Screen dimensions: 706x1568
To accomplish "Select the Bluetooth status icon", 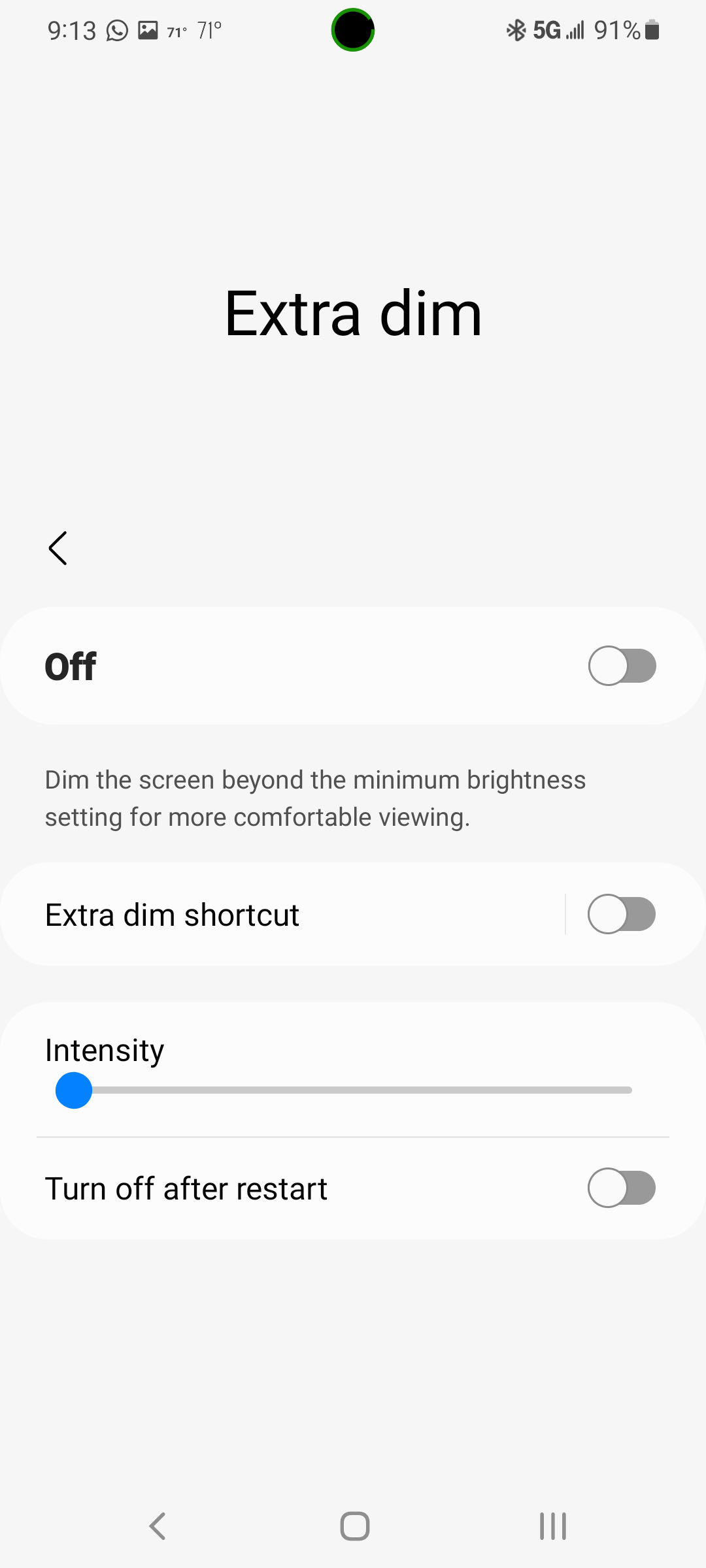I will 516,29.
